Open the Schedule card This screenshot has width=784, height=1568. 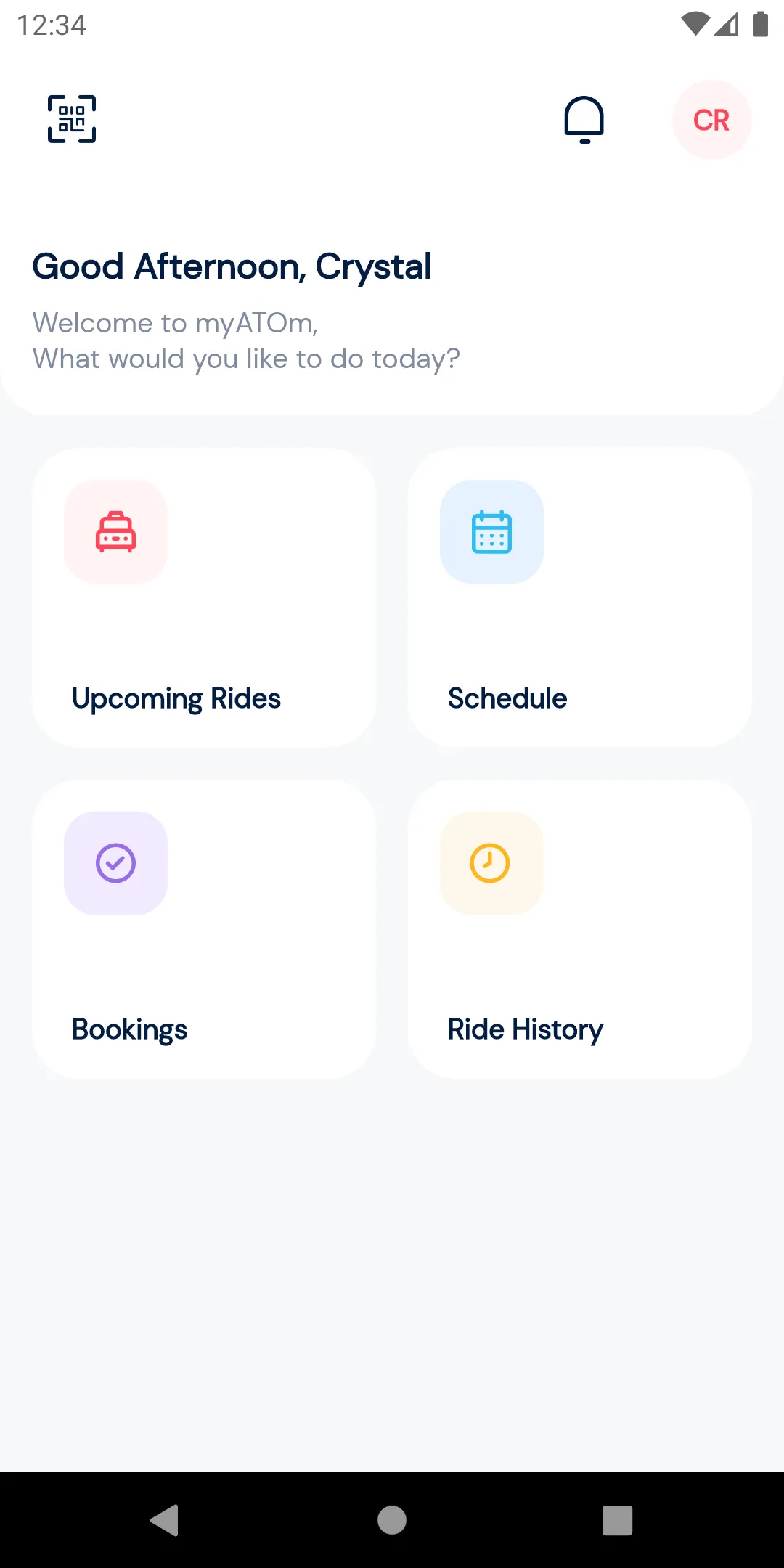coord(579,597)
